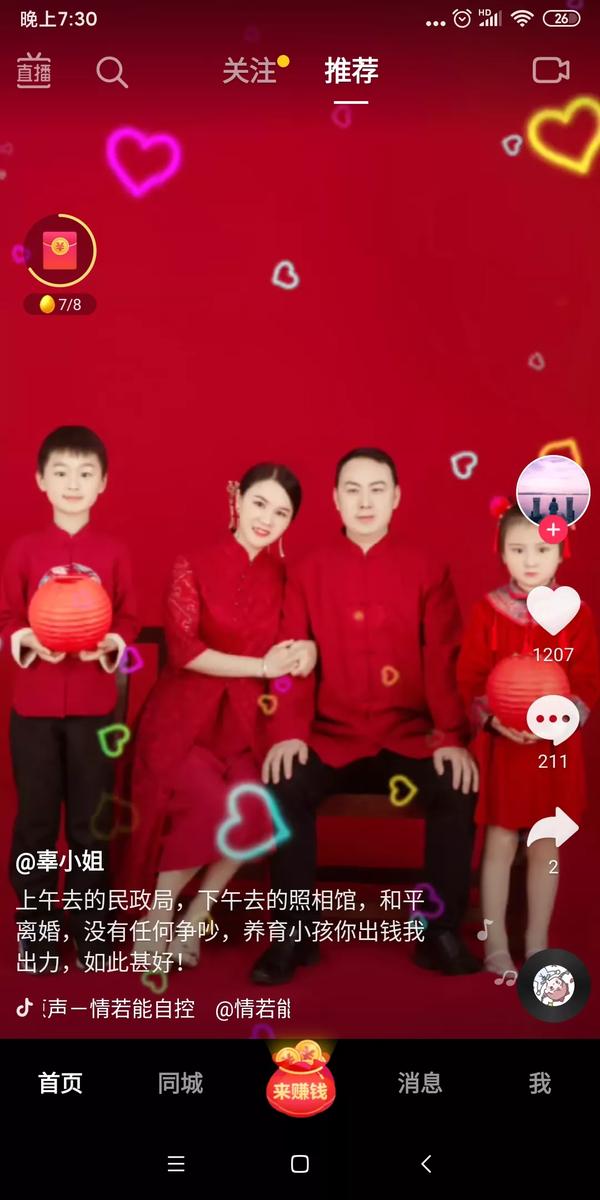Switch to the 推荐 tab
Viewport: 600px width, 1200px height.
click(x=351, y=71)
